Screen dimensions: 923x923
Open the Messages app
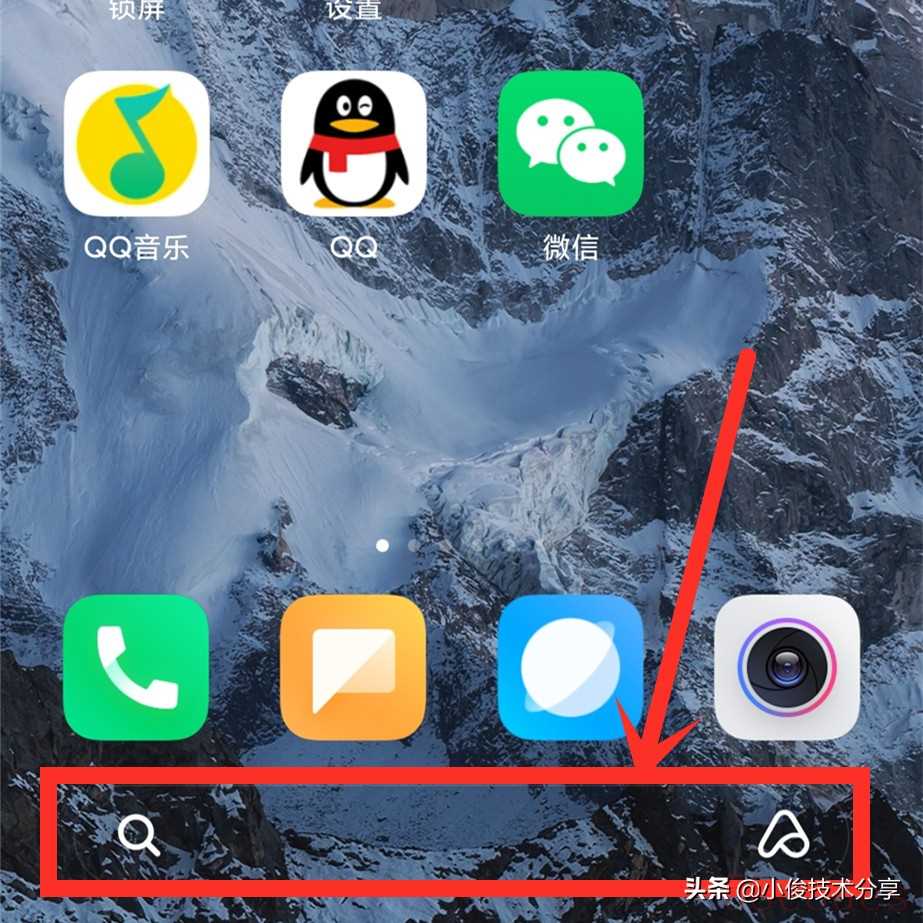353,667
